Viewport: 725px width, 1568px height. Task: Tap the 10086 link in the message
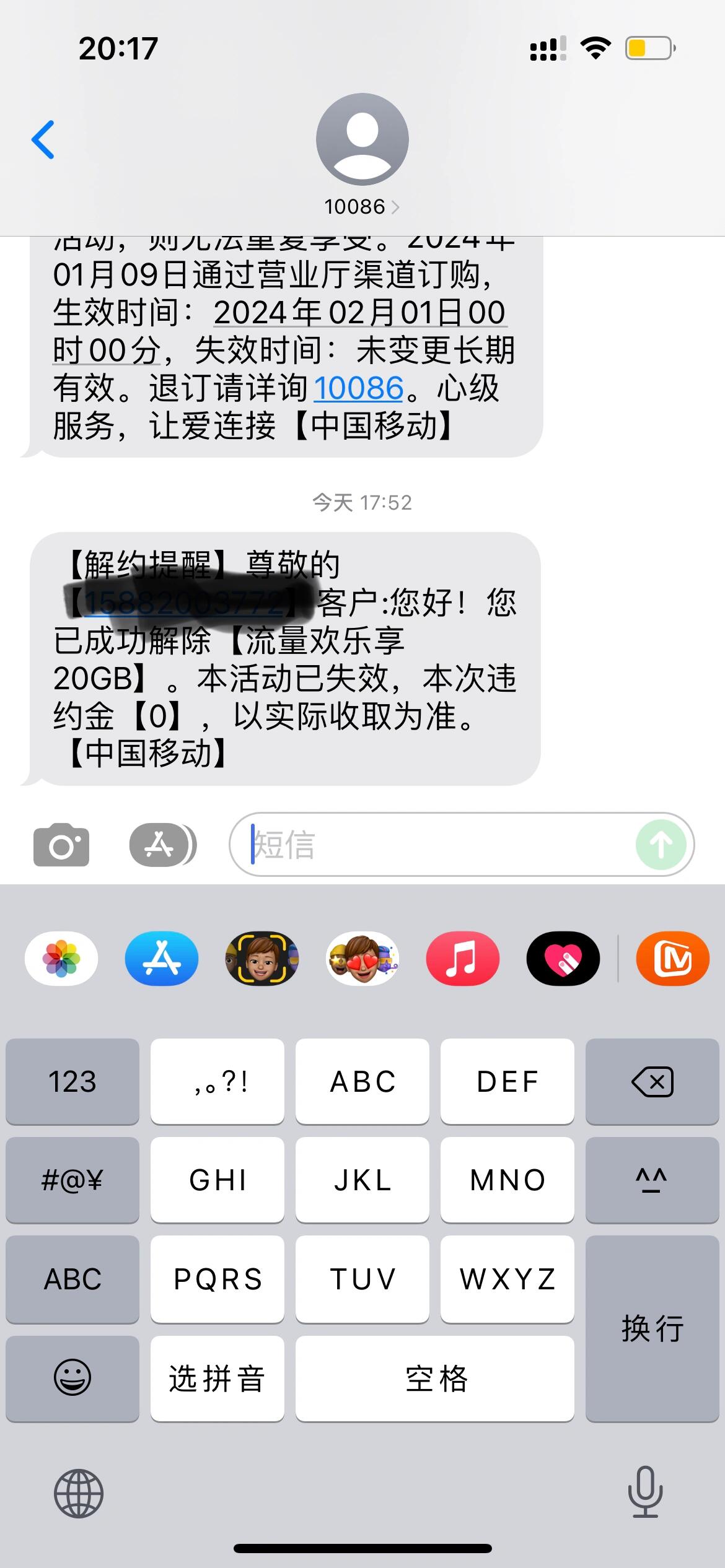point(358,388)
